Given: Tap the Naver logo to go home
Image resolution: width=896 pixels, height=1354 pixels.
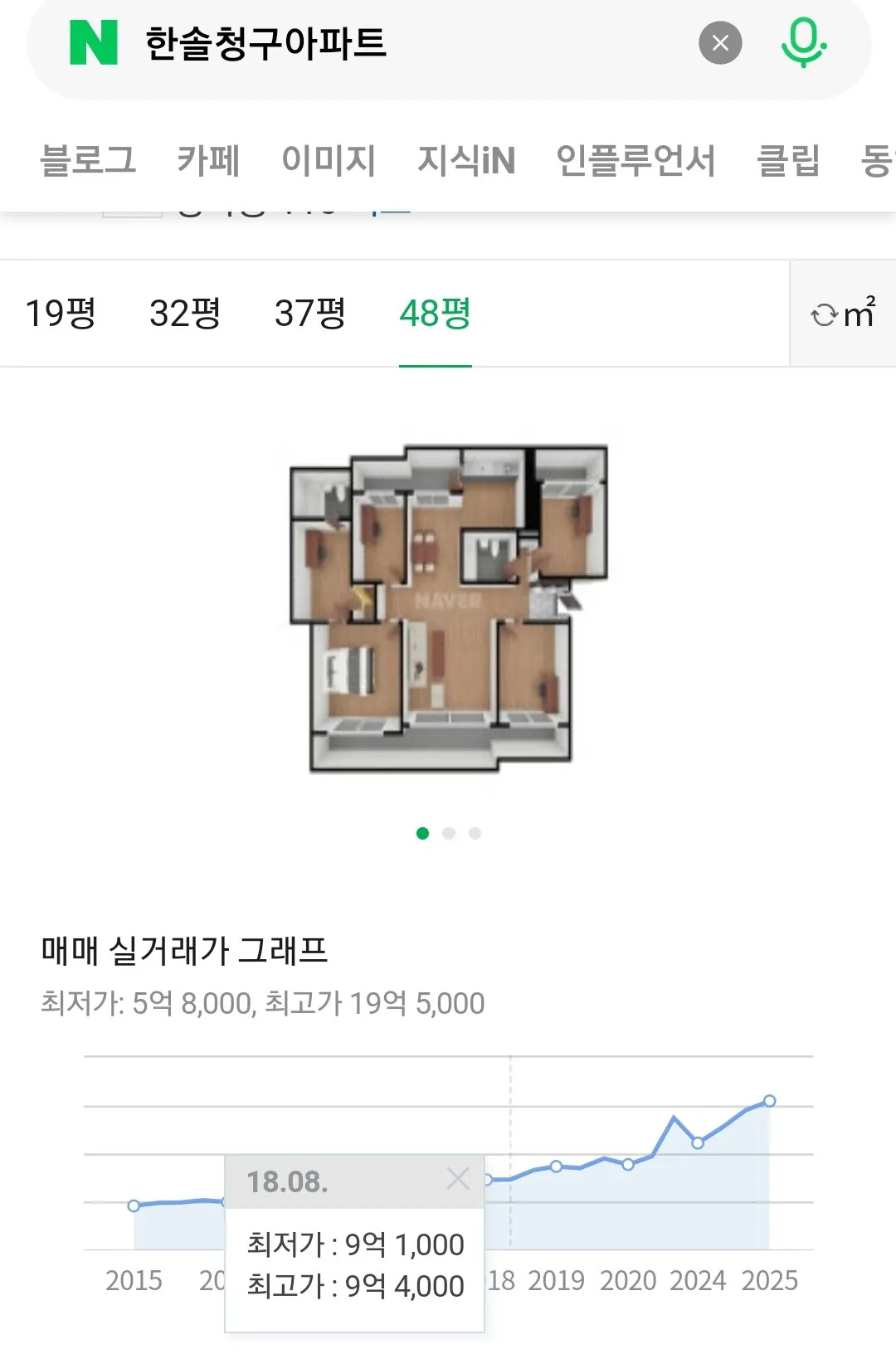Looking at the screenshot, I should click(x=94, y=43).
